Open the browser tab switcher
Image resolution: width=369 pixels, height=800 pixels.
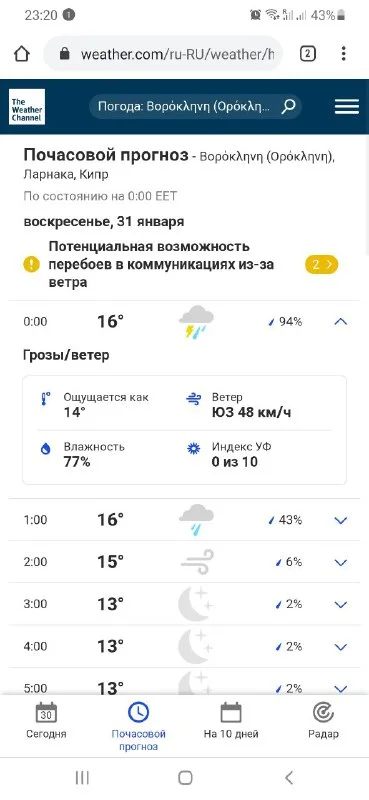tap(307, 54)
